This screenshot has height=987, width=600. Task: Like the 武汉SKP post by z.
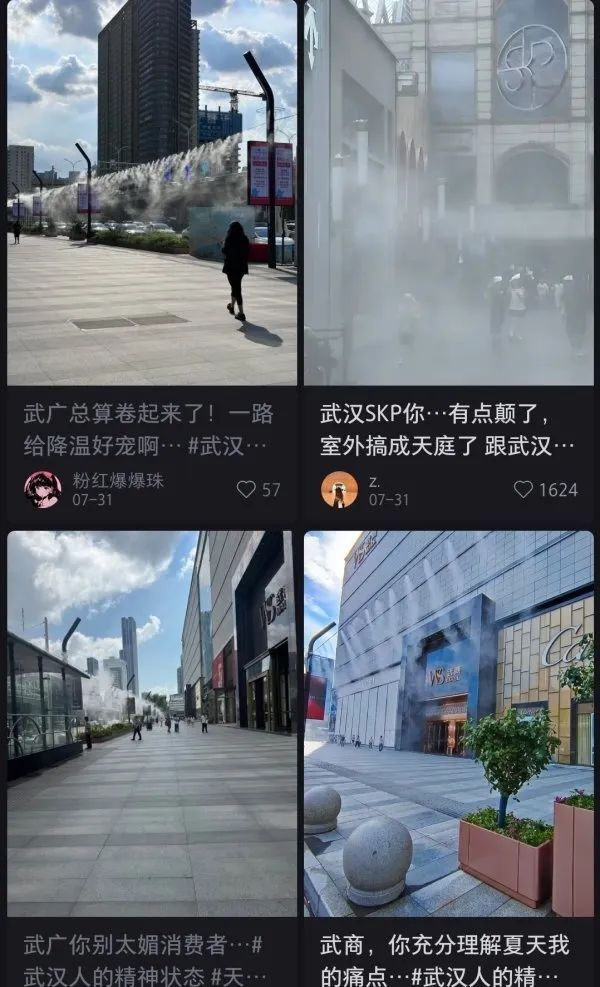[524, 489]
